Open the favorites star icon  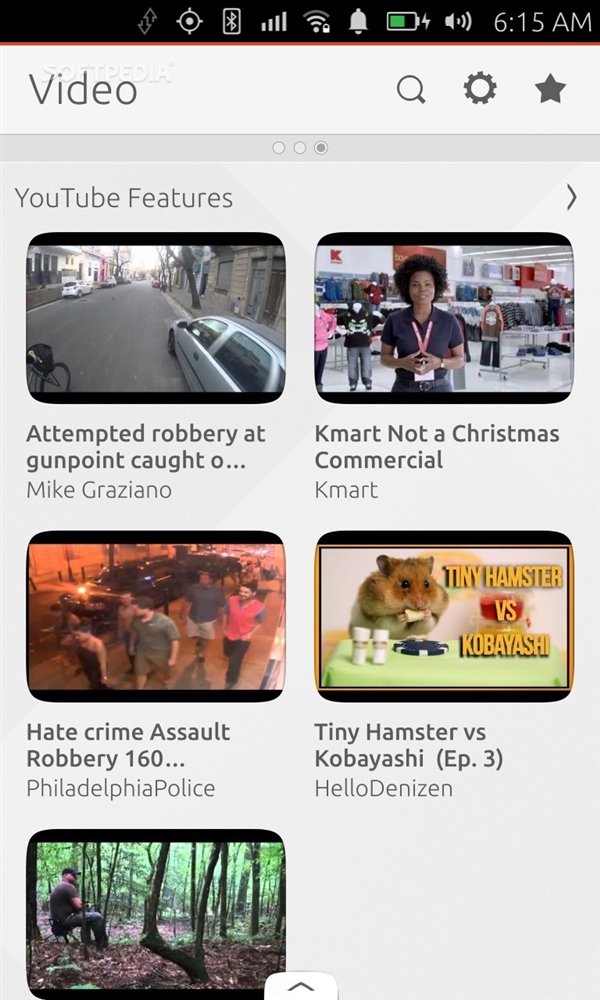(550, 89)
